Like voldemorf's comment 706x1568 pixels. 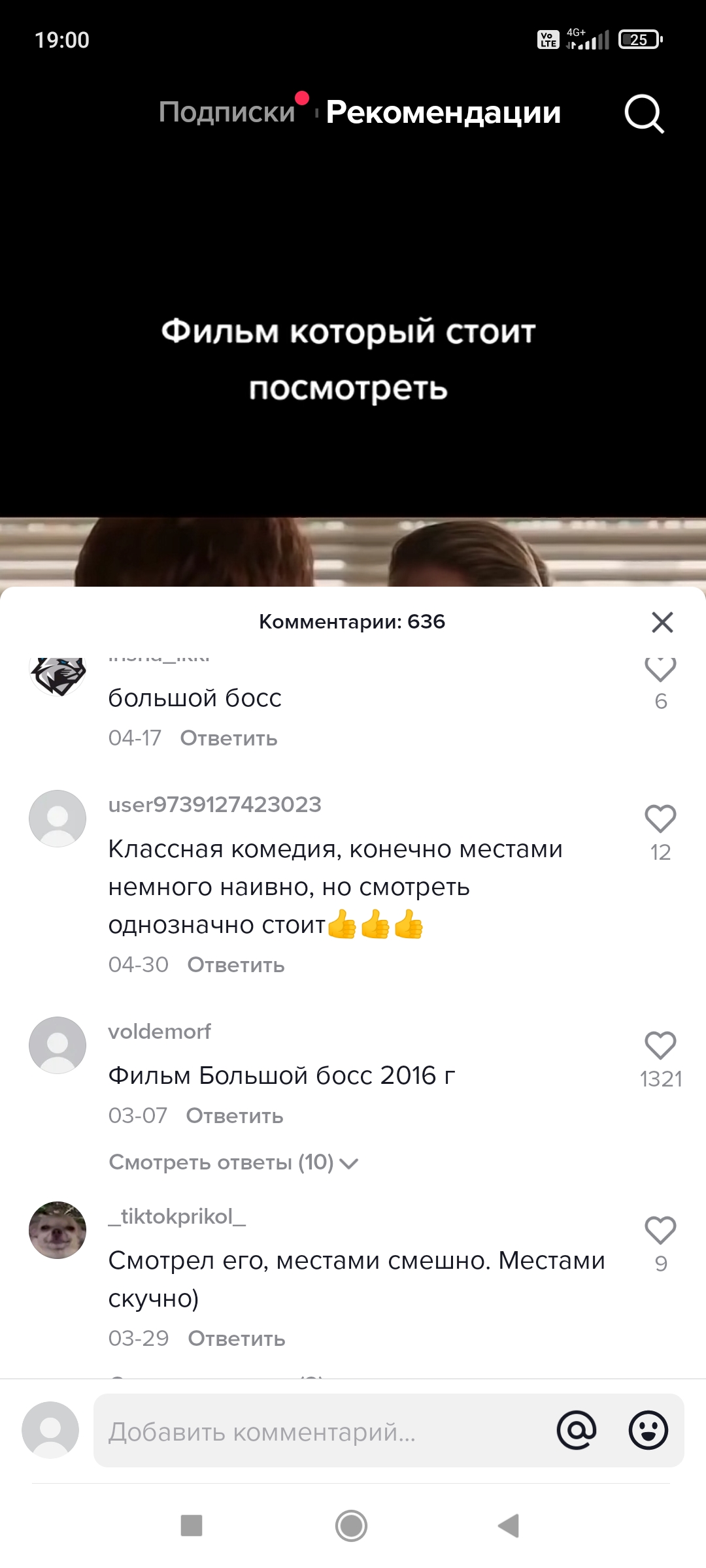click(x=660, y=1045)
